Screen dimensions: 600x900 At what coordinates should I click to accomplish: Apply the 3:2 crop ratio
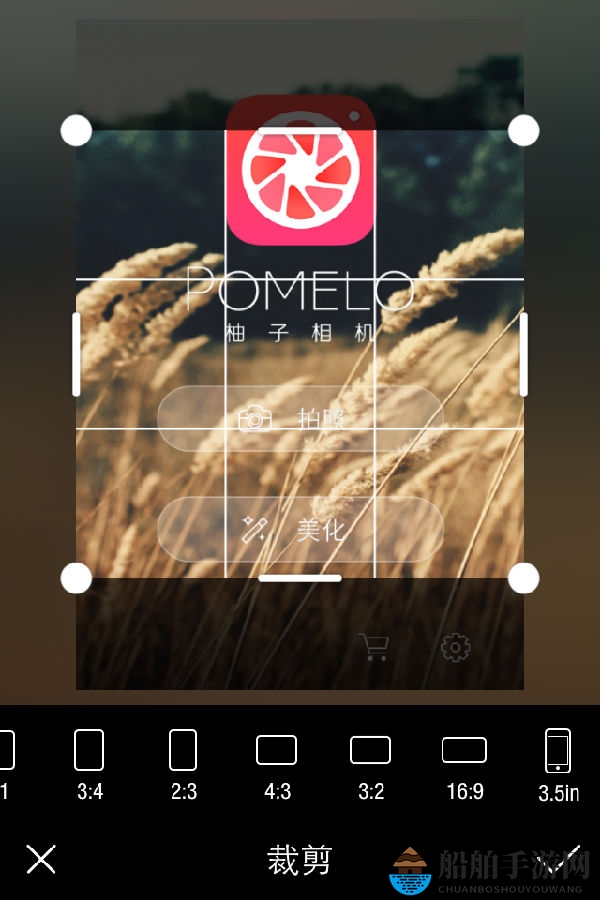pyautogui.click(x=370, y=762)
